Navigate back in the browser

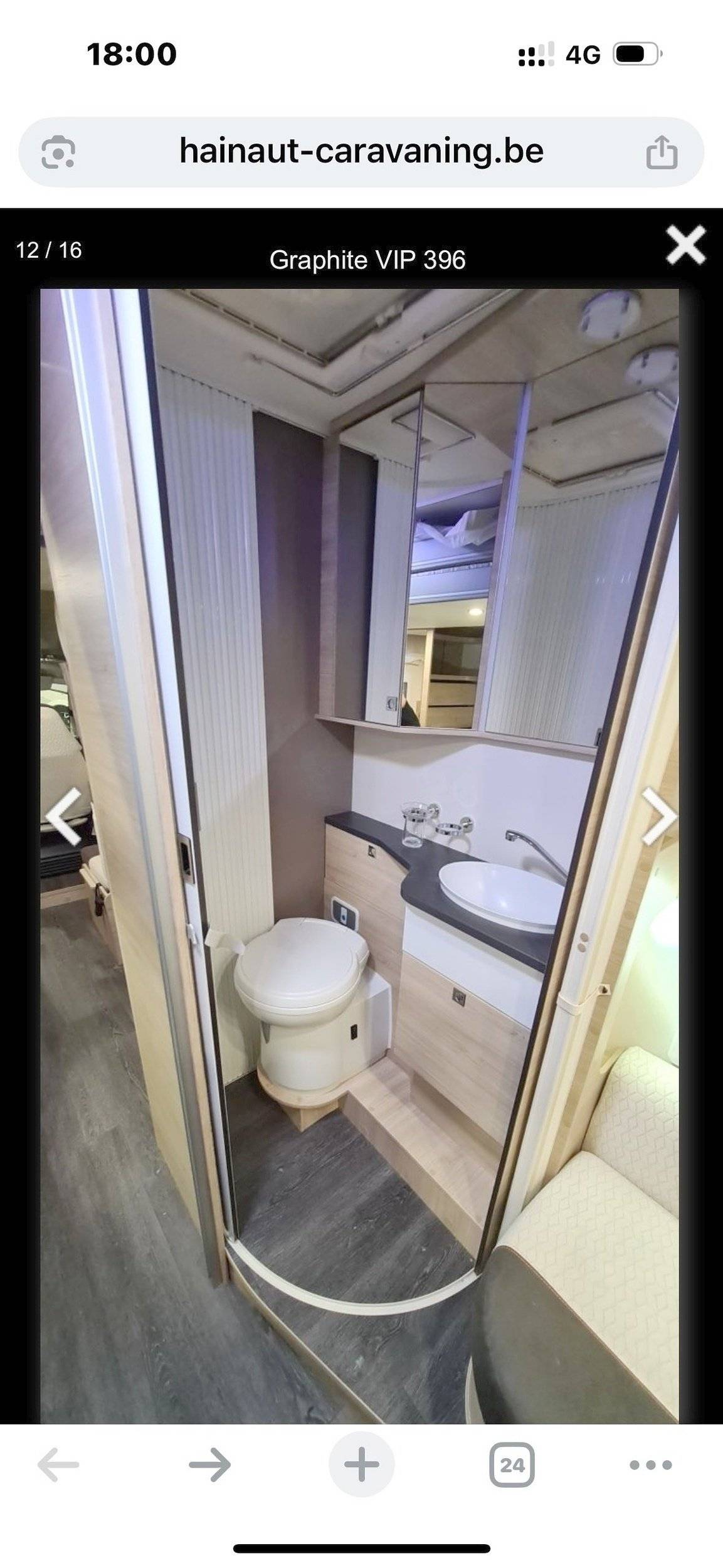[58, 1465]
